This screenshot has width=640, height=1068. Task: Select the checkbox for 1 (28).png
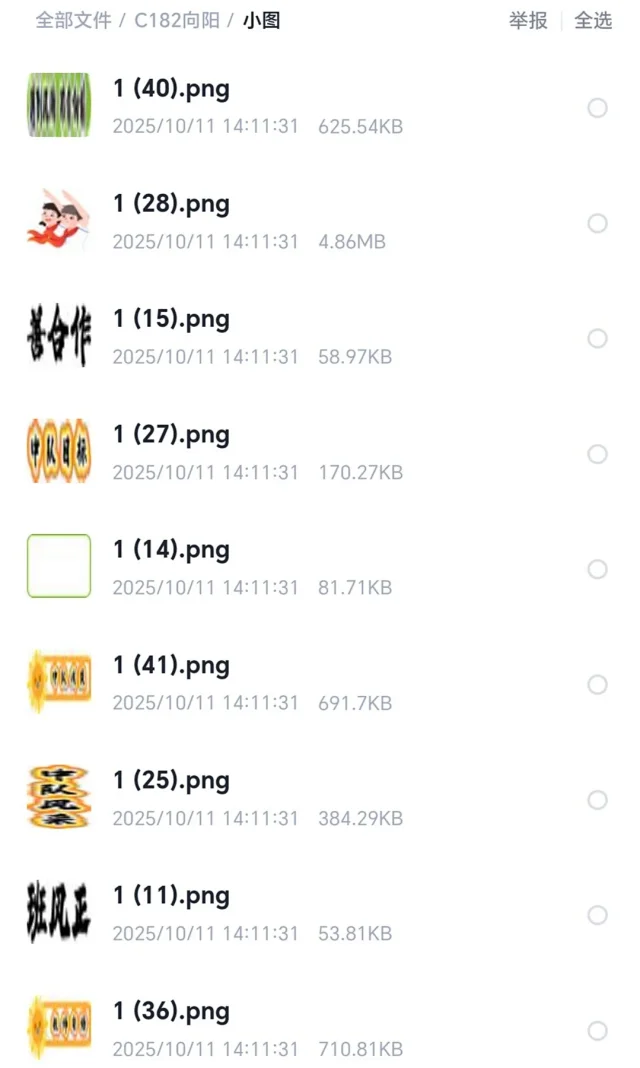click(x=597, y=223)
